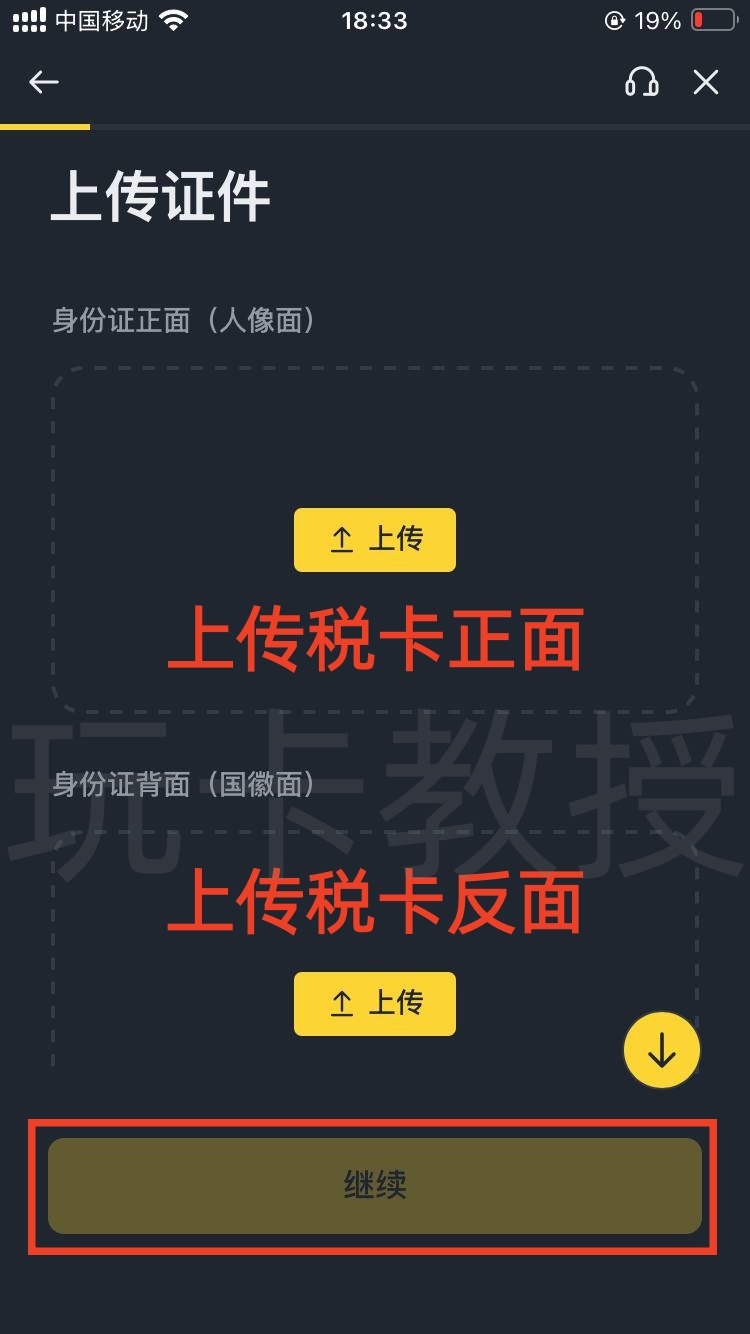This screenshot has height=1334, width=750.
Task: Tap the upload icon for ID back side
Action: (x=340, y=1003)
